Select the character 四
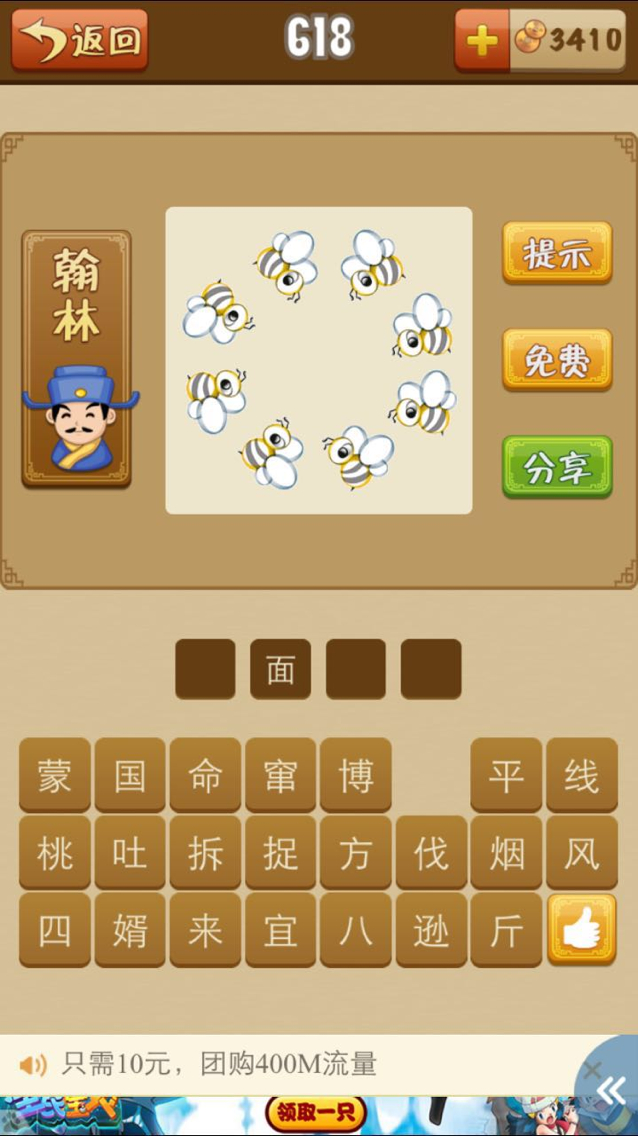Viewport: 638px width, 1136px height. 55,930
